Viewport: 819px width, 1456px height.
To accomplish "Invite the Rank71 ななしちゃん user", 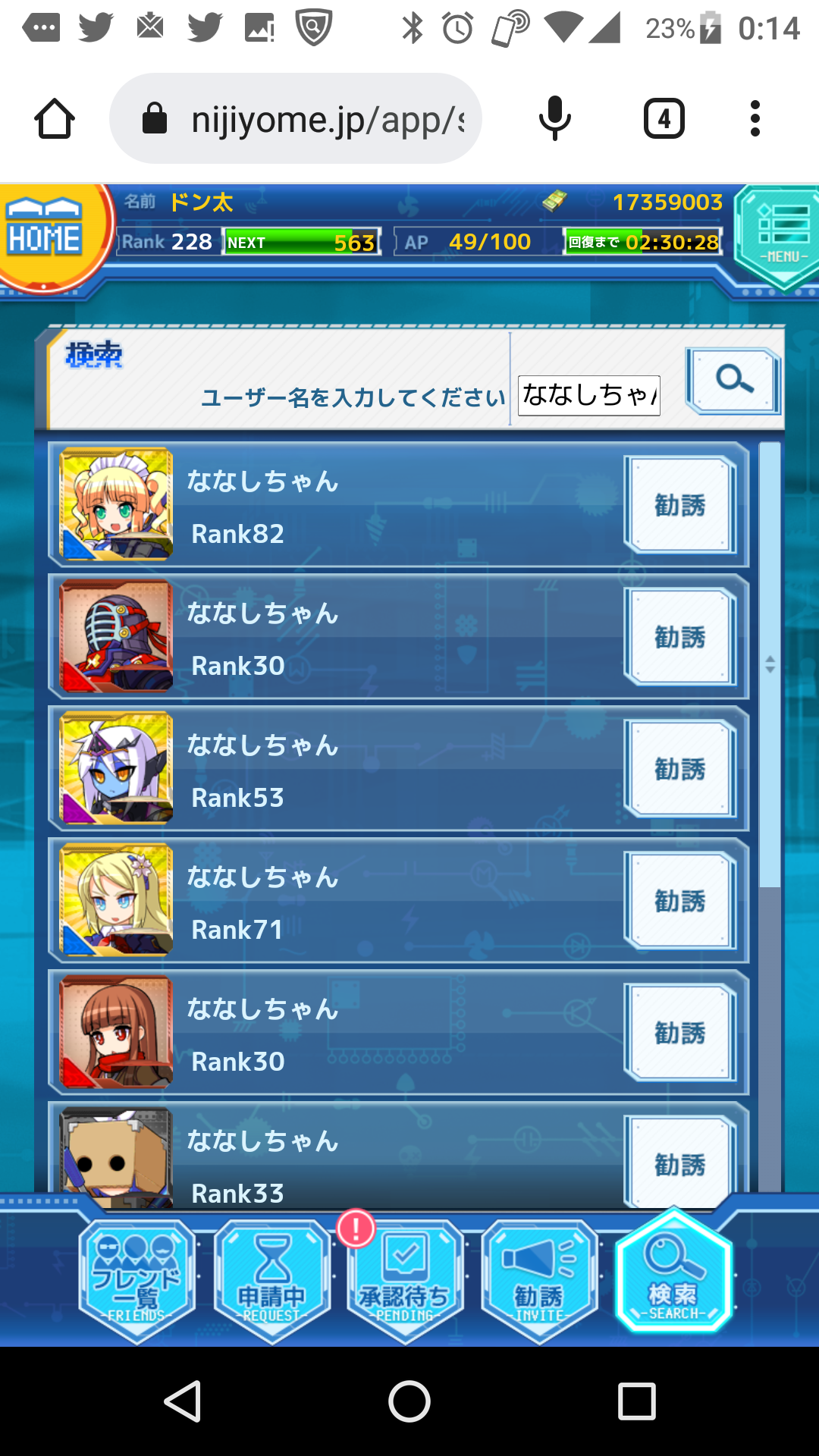I will click(680, 900).
